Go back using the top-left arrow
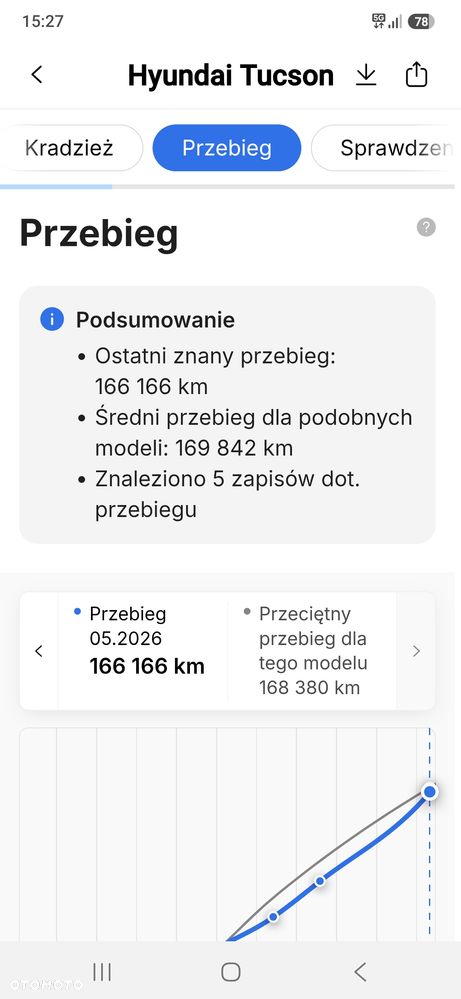 click(37, 75)
